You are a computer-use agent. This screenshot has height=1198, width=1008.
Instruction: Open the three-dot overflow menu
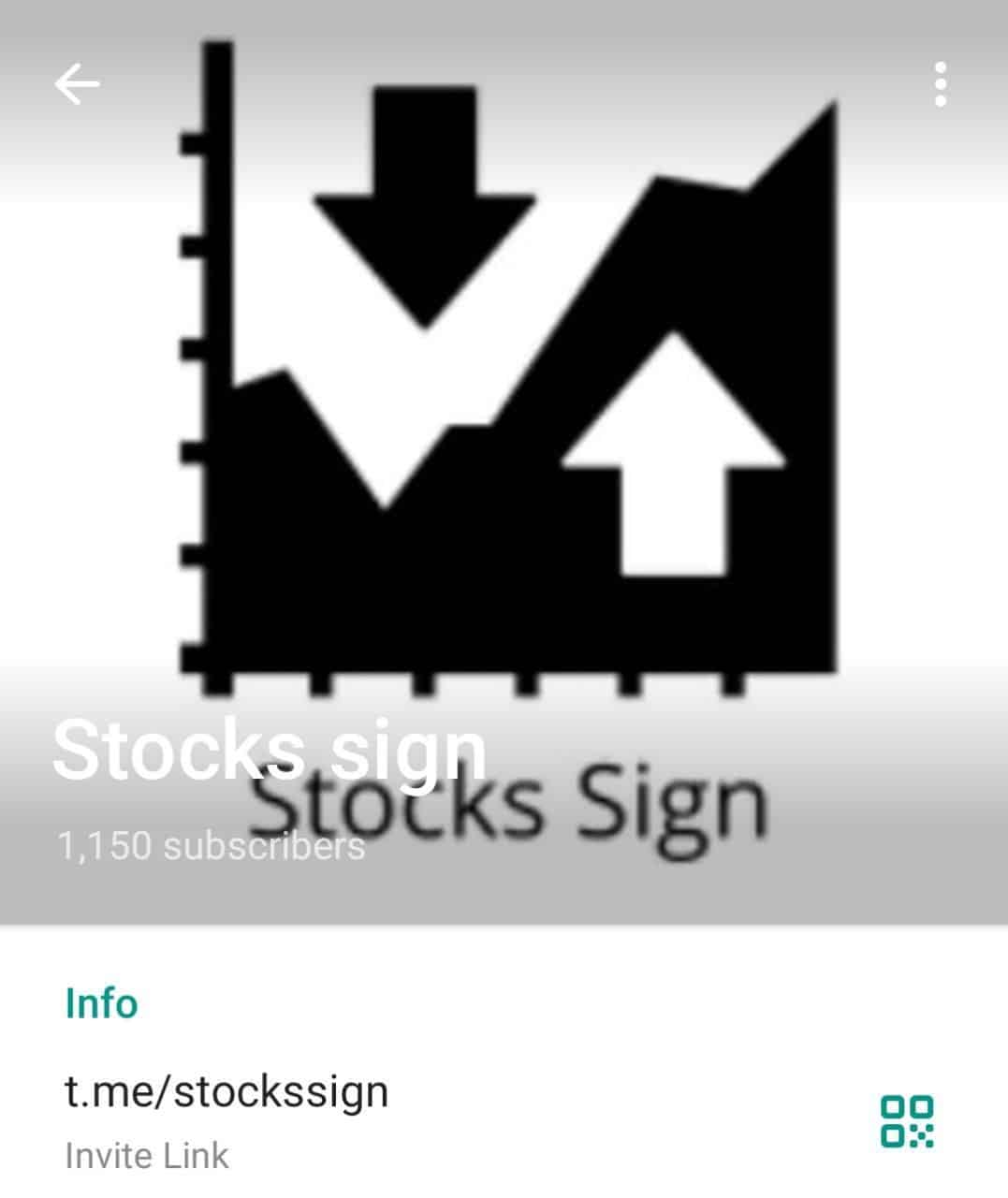click(x=940, y=85)
